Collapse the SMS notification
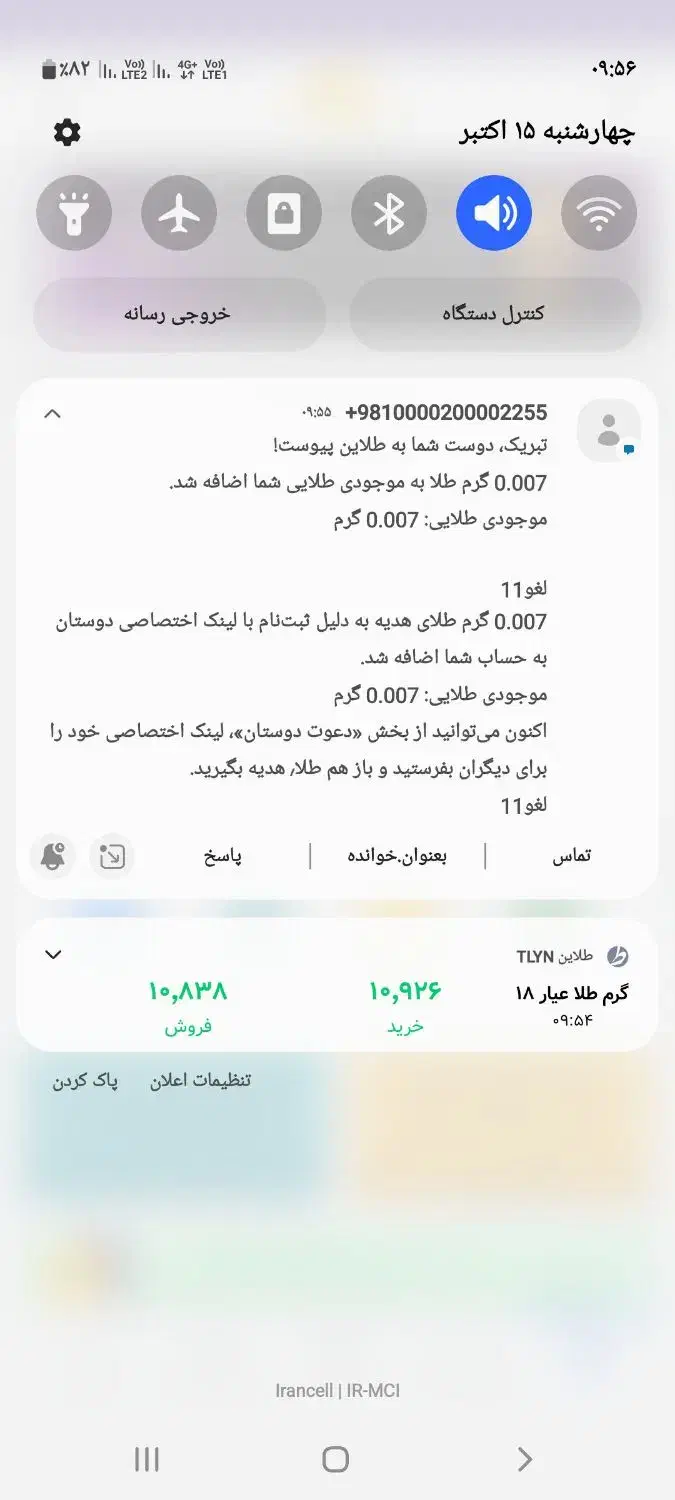The height and width of the screenshot is (1500, 675). tap(53, 414)
